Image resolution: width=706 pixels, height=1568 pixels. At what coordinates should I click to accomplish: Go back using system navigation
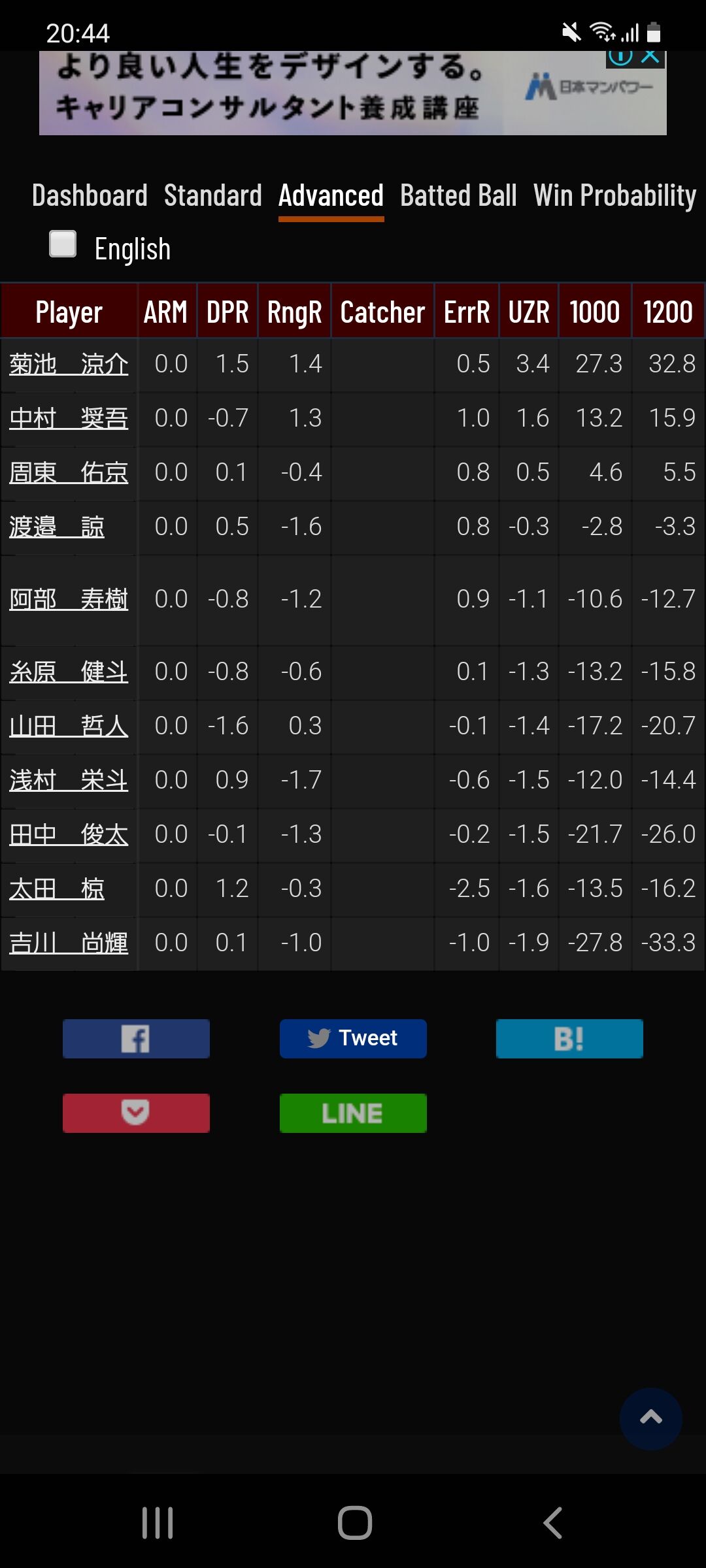click(x=553, y=1523)
